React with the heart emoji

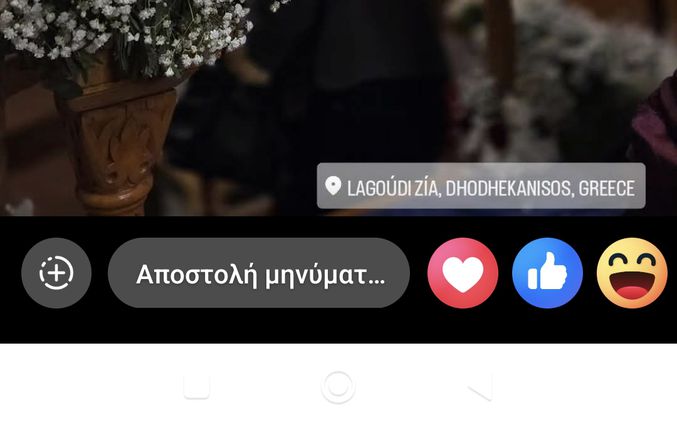(463, 273)
